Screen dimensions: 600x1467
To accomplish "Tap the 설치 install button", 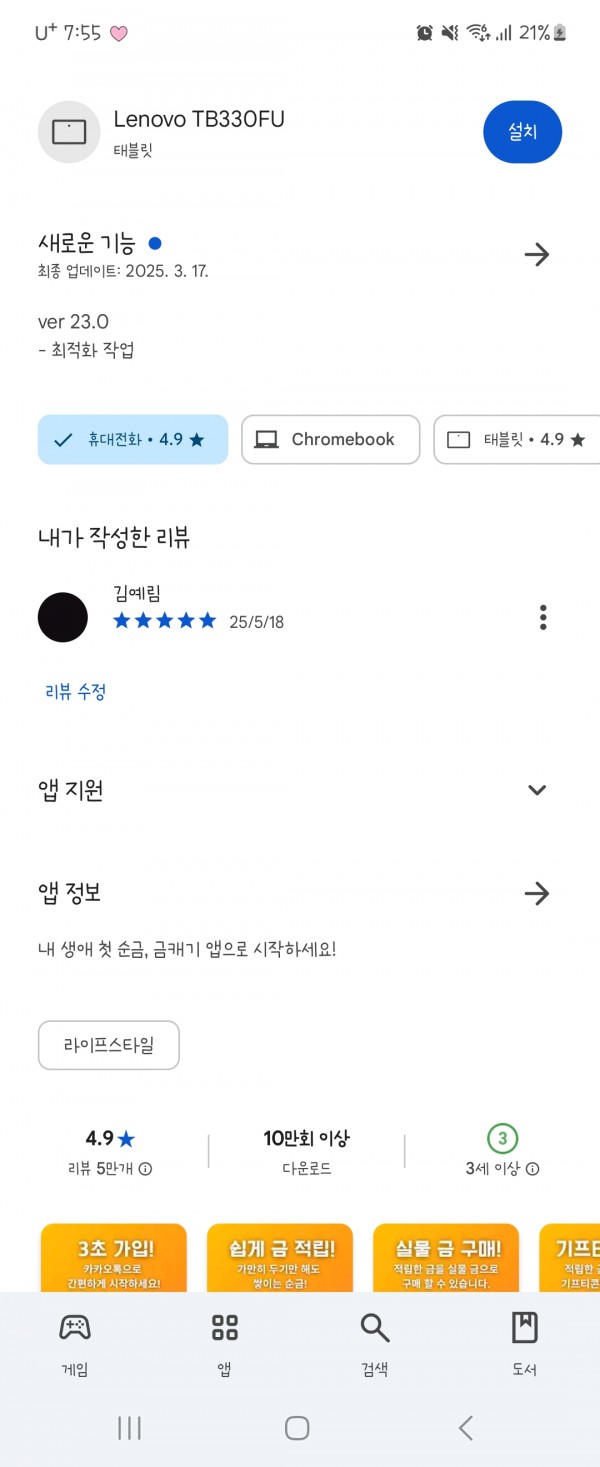I will [522, 132].
